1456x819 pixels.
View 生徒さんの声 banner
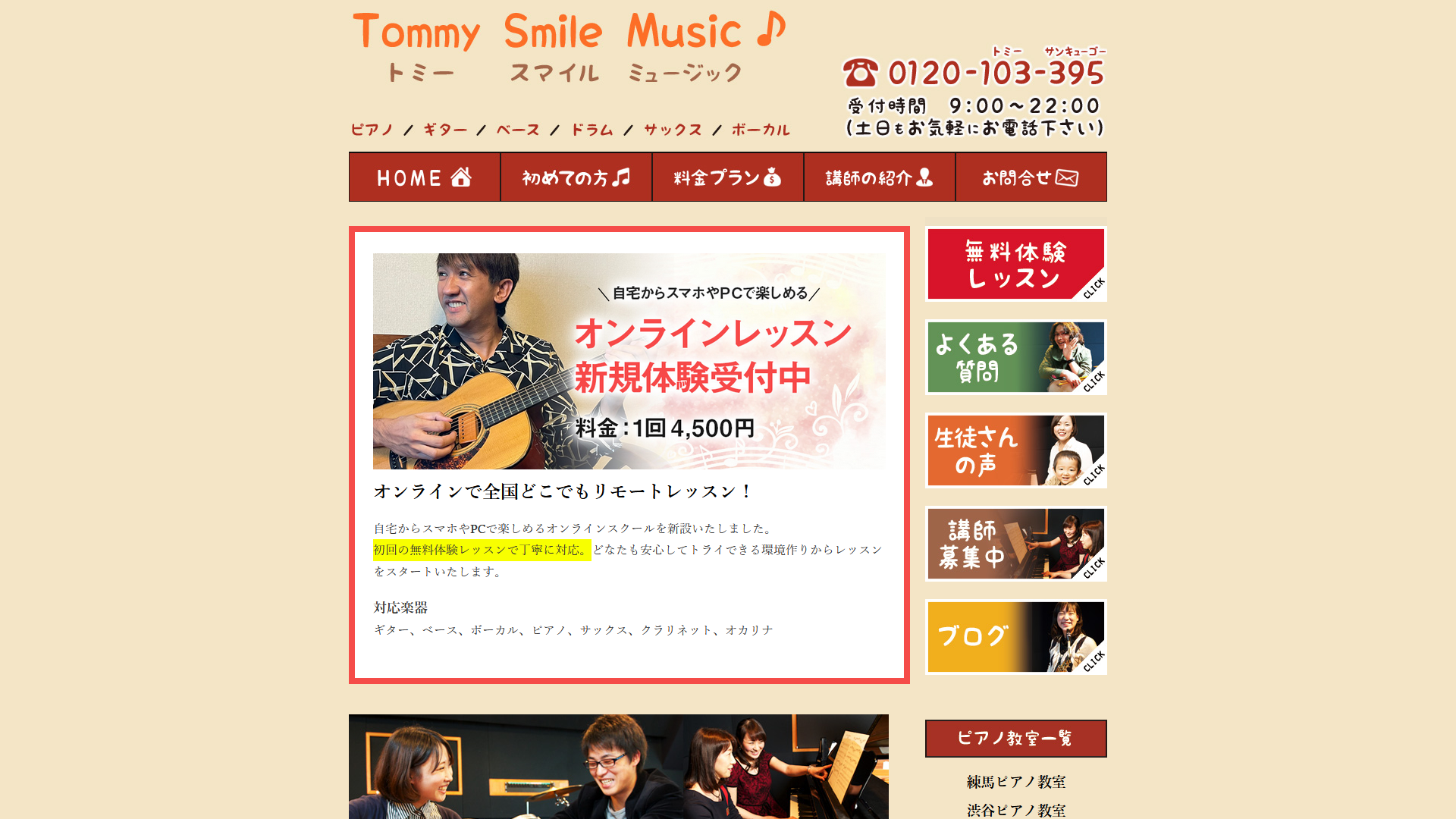(x=1015, y=450)
